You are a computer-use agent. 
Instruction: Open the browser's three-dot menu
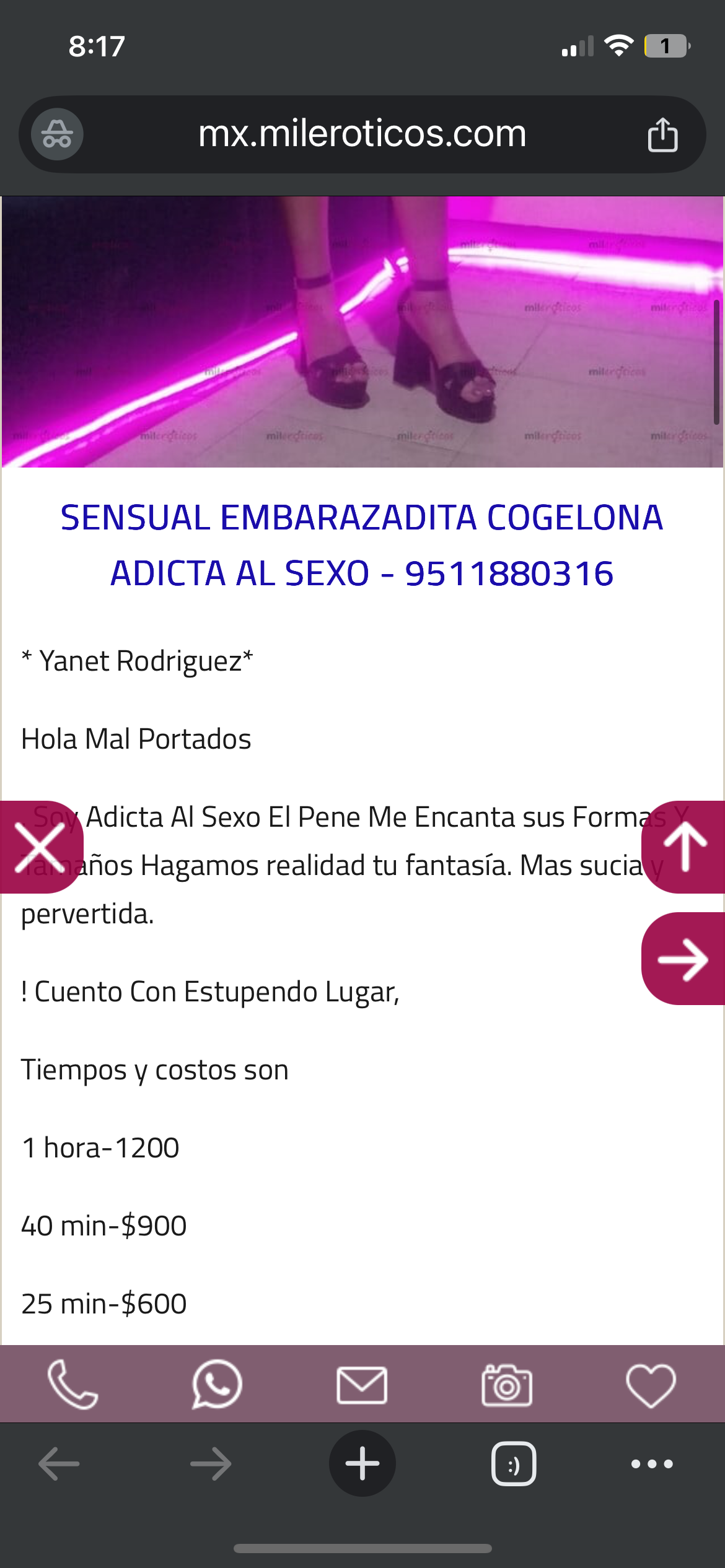pos(652,1464)
